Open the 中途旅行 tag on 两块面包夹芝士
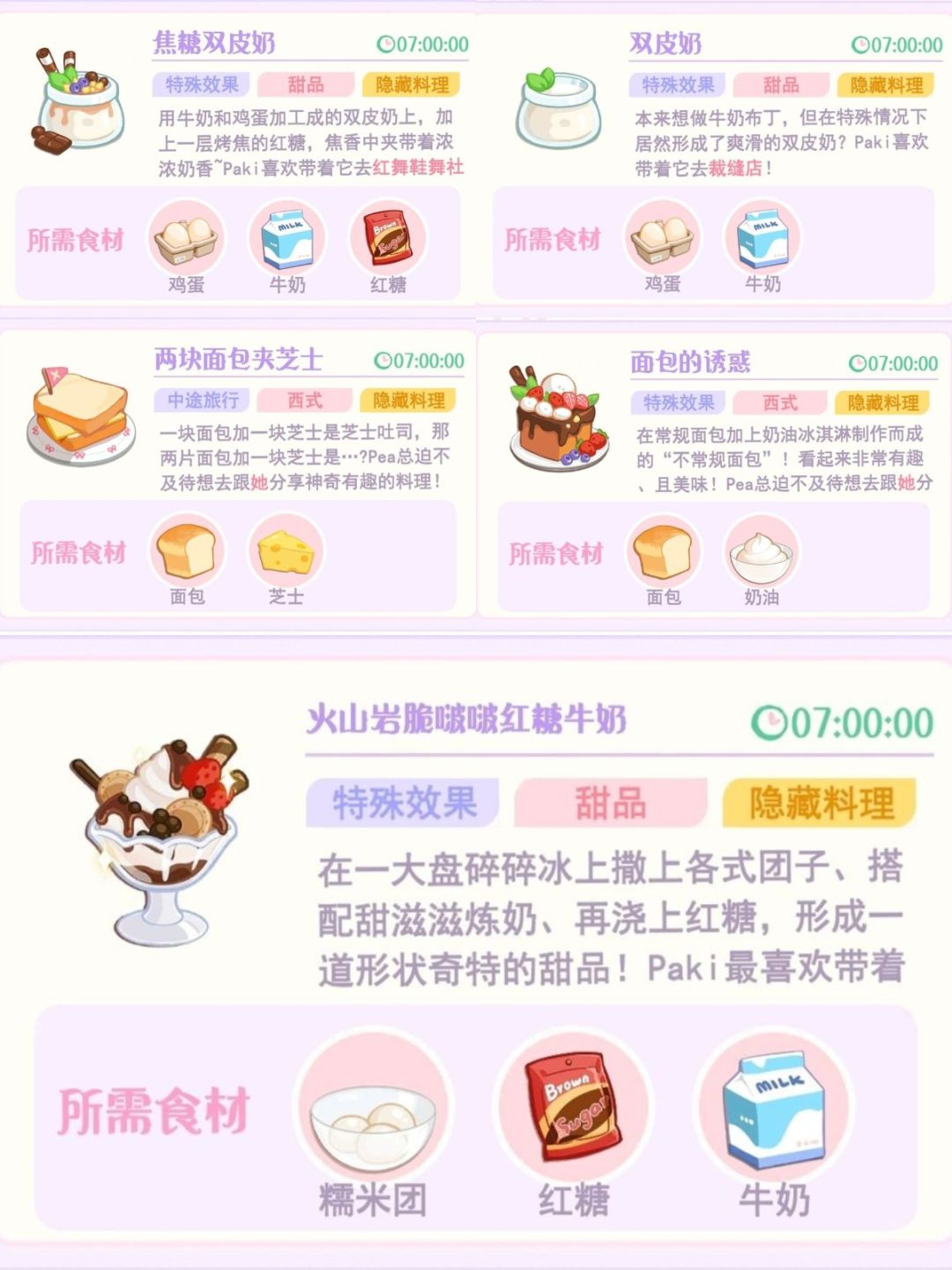This screenshot has height=1270, width=952. [201, 401]
